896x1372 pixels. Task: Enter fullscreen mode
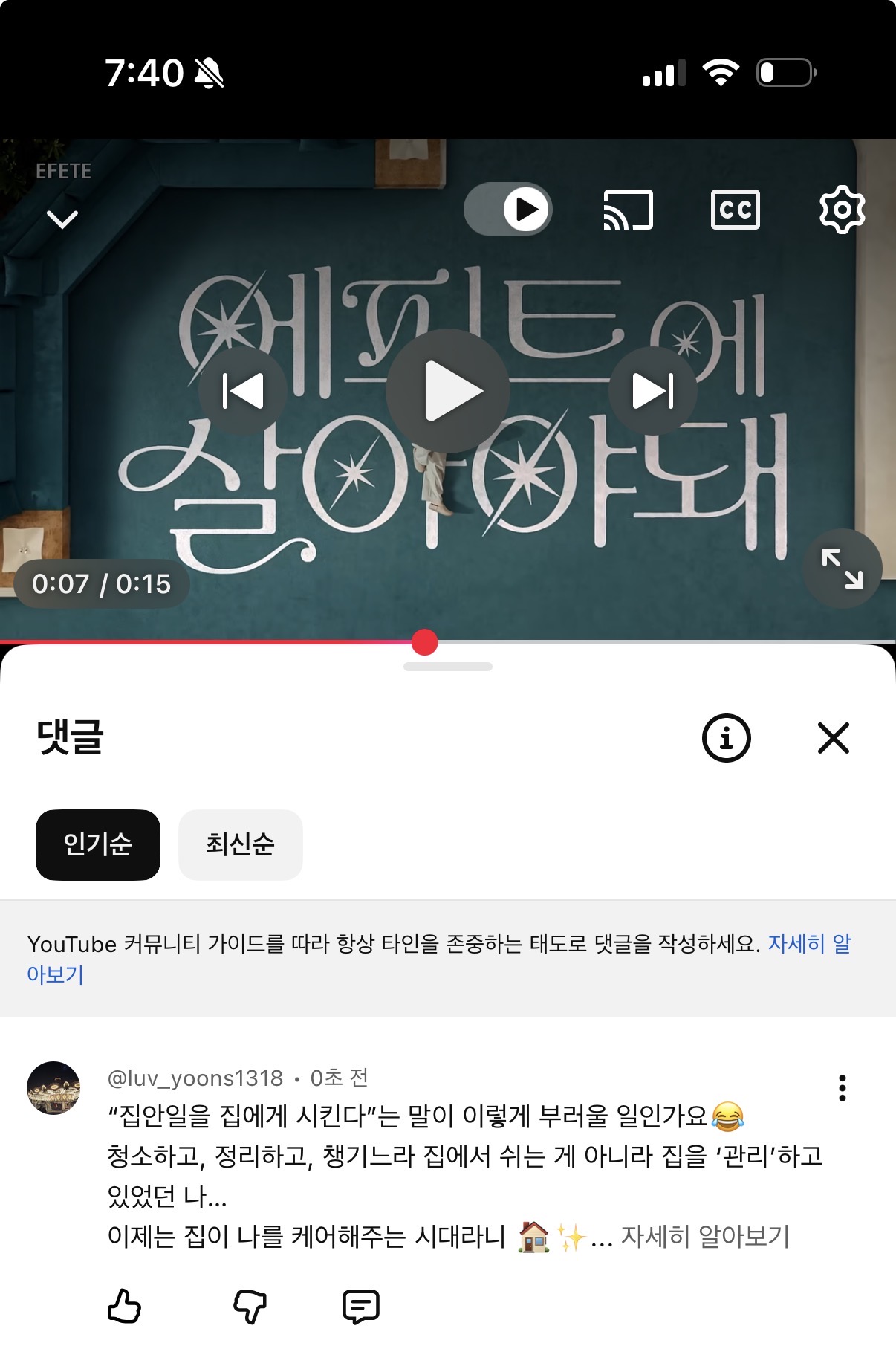tap(842, 569)
